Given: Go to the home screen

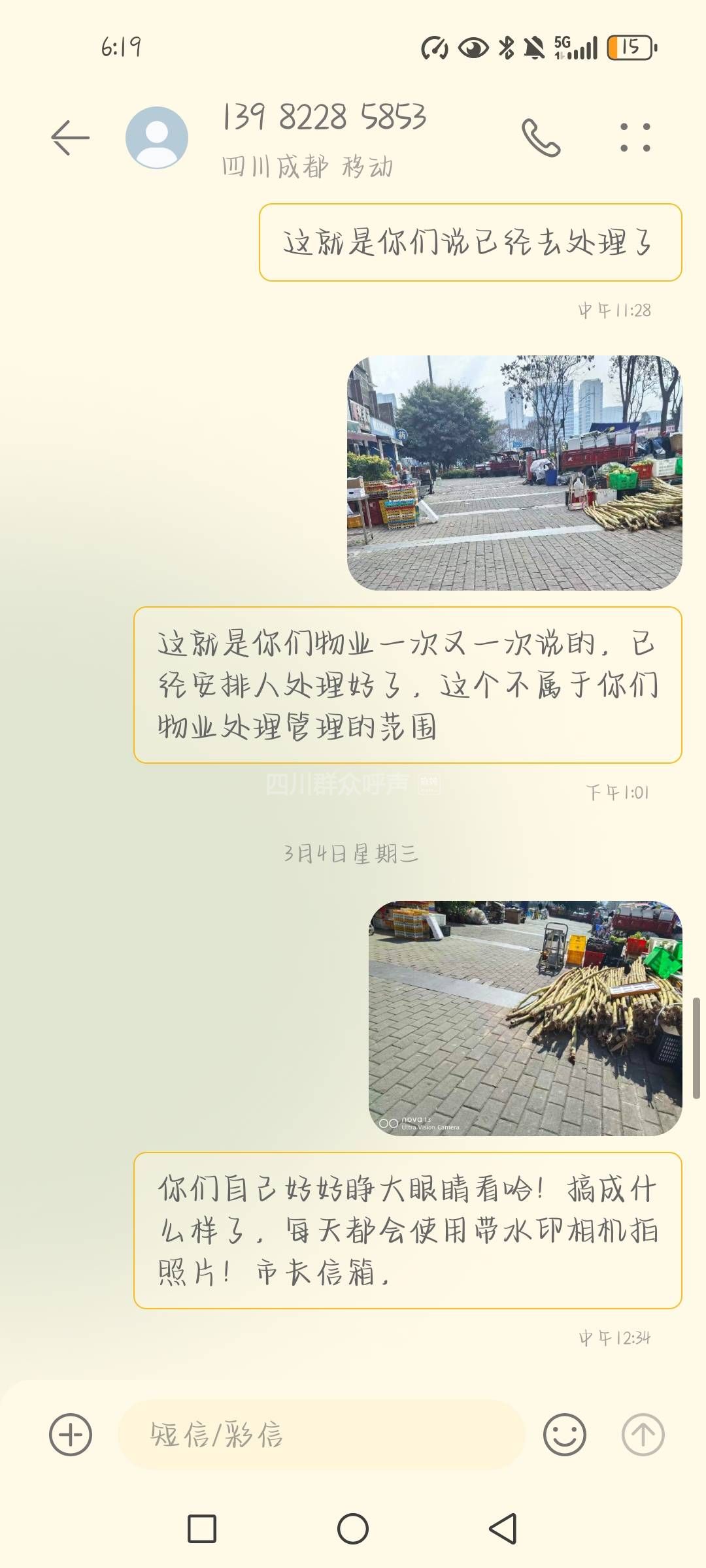Looking at the screenshot, I should 353,1529.
